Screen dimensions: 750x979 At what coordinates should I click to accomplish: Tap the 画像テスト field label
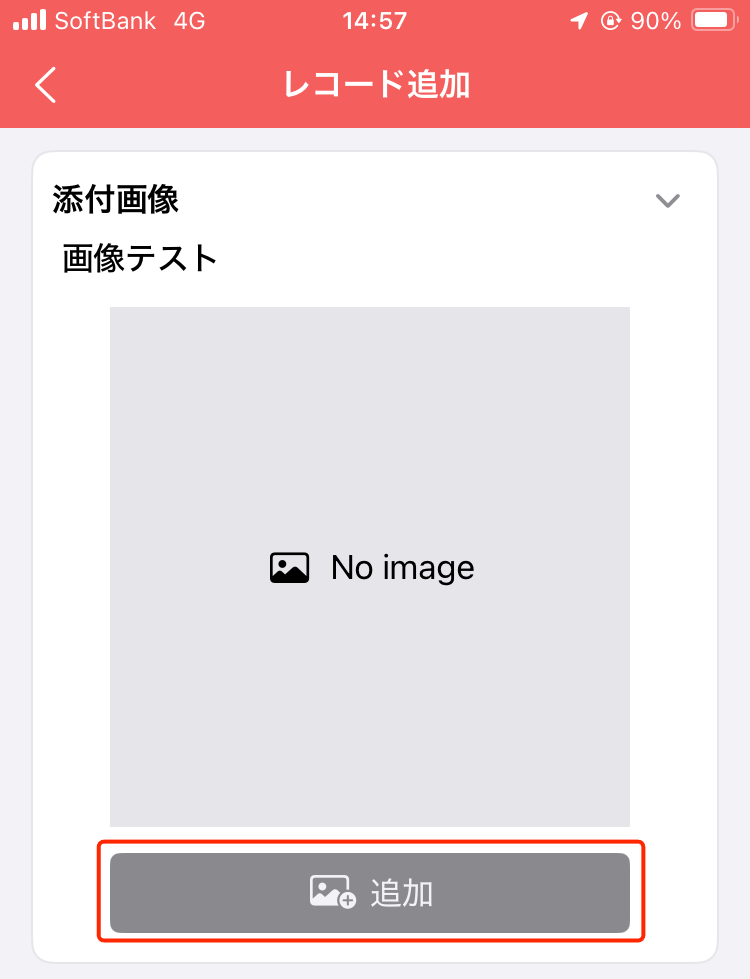(x=138, y=258)
